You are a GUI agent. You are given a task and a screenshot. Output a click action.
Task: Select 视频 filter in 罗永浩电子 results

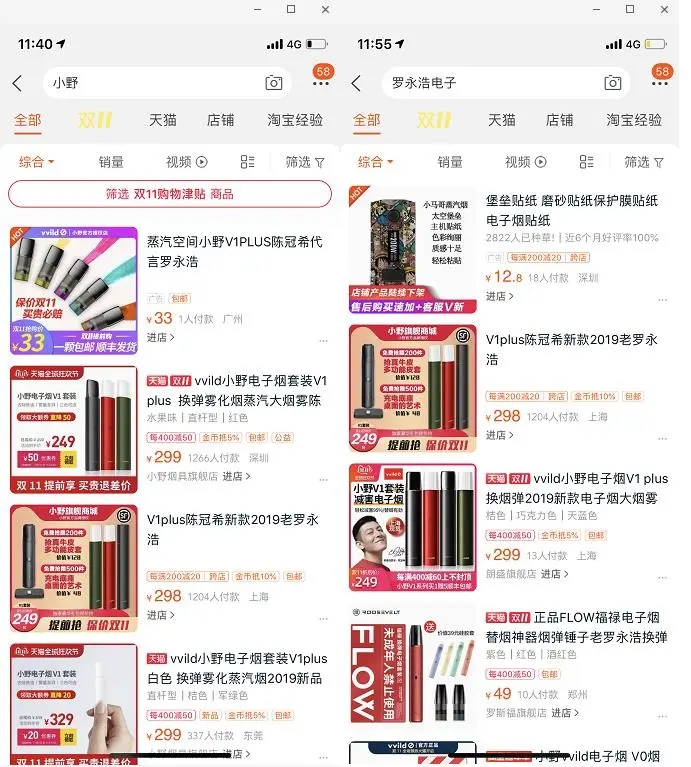point(524,162)
